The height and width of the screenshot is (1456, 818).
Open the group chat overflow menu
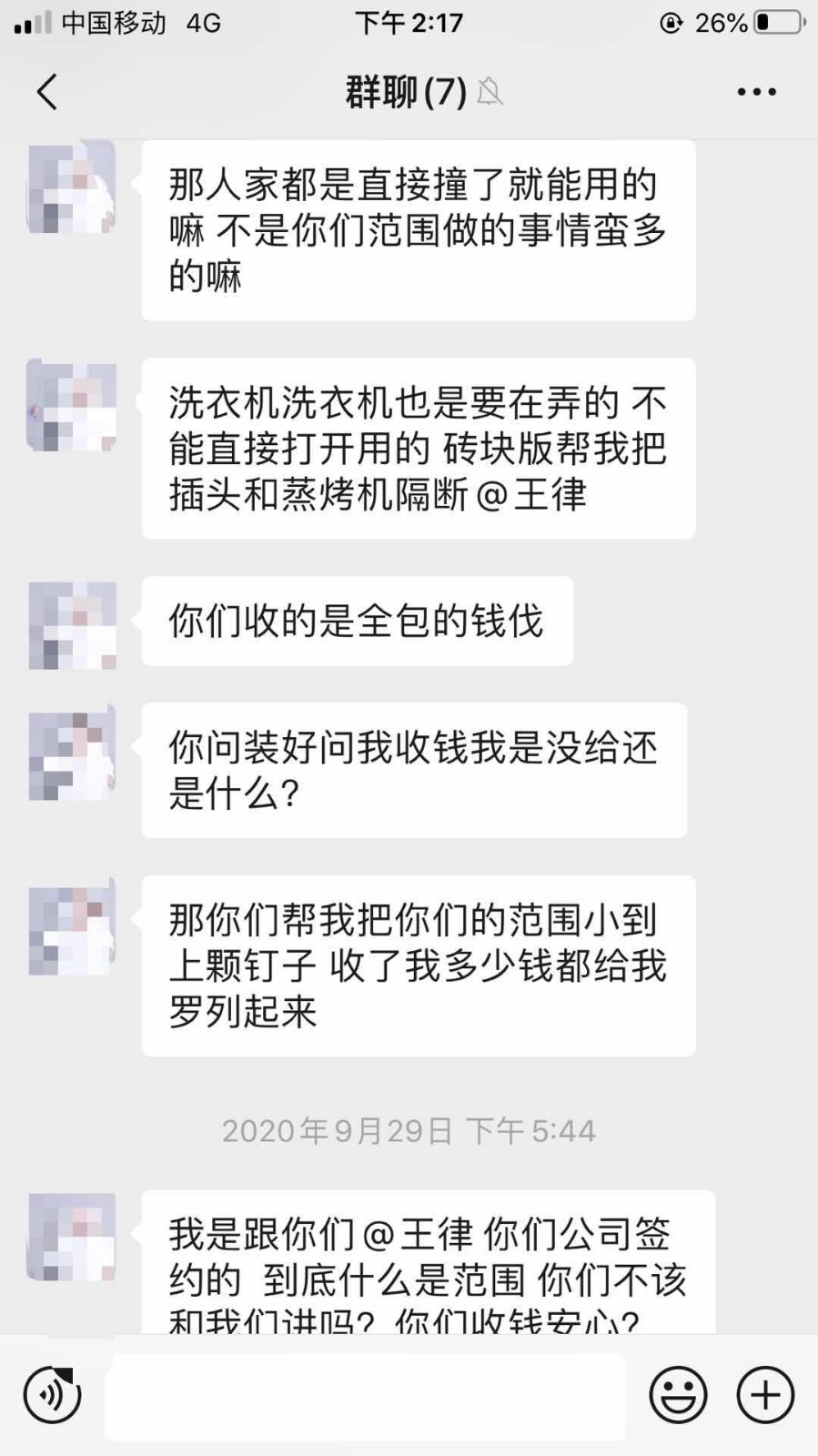tap(756, 92)
